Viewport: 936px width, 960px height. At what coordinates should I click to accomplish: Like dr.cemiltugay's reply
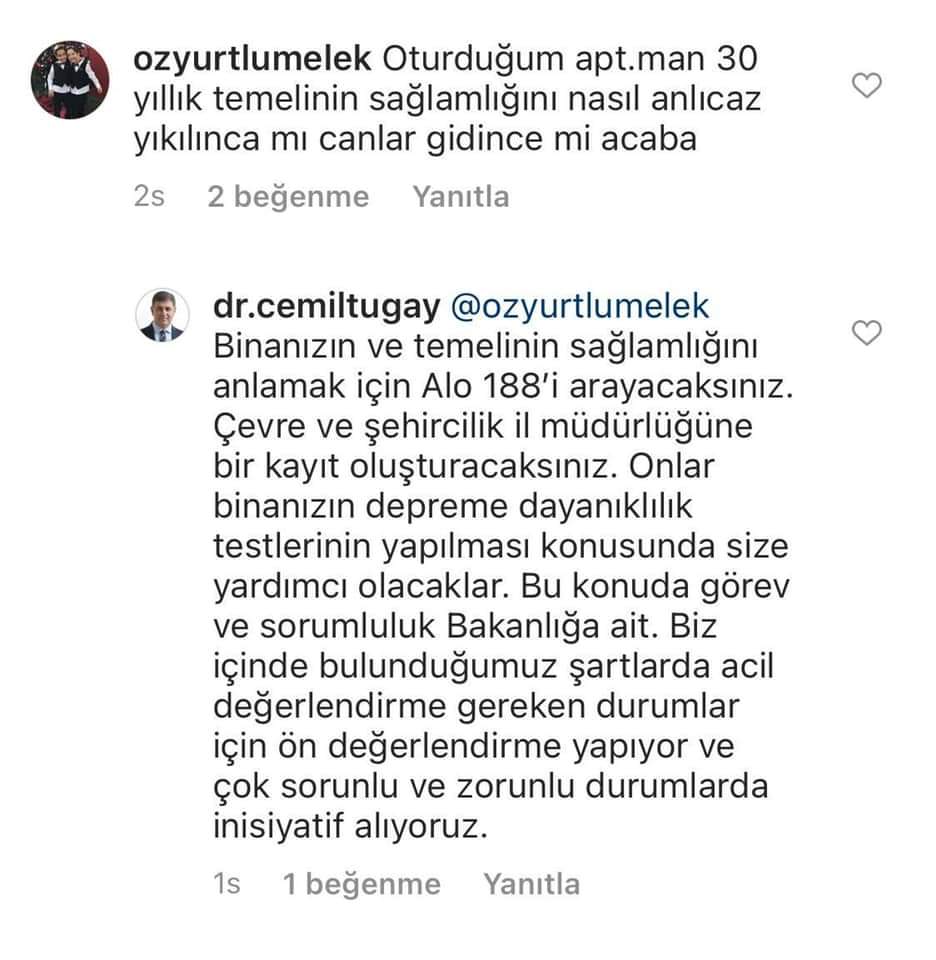pyautogui.click(x=866, y=333)
